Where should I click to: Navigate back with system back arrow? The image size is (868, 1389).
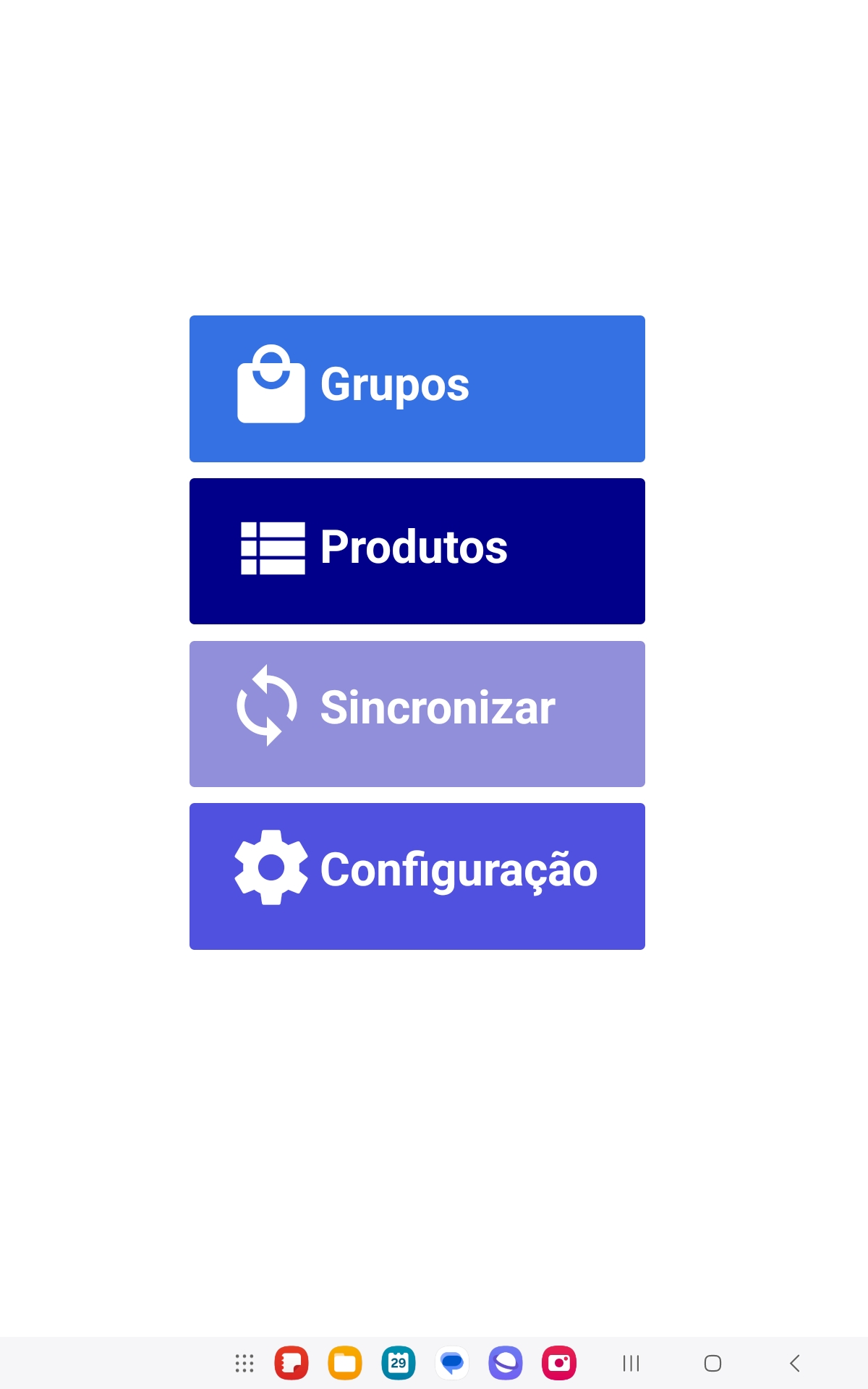pos(794,1363)
